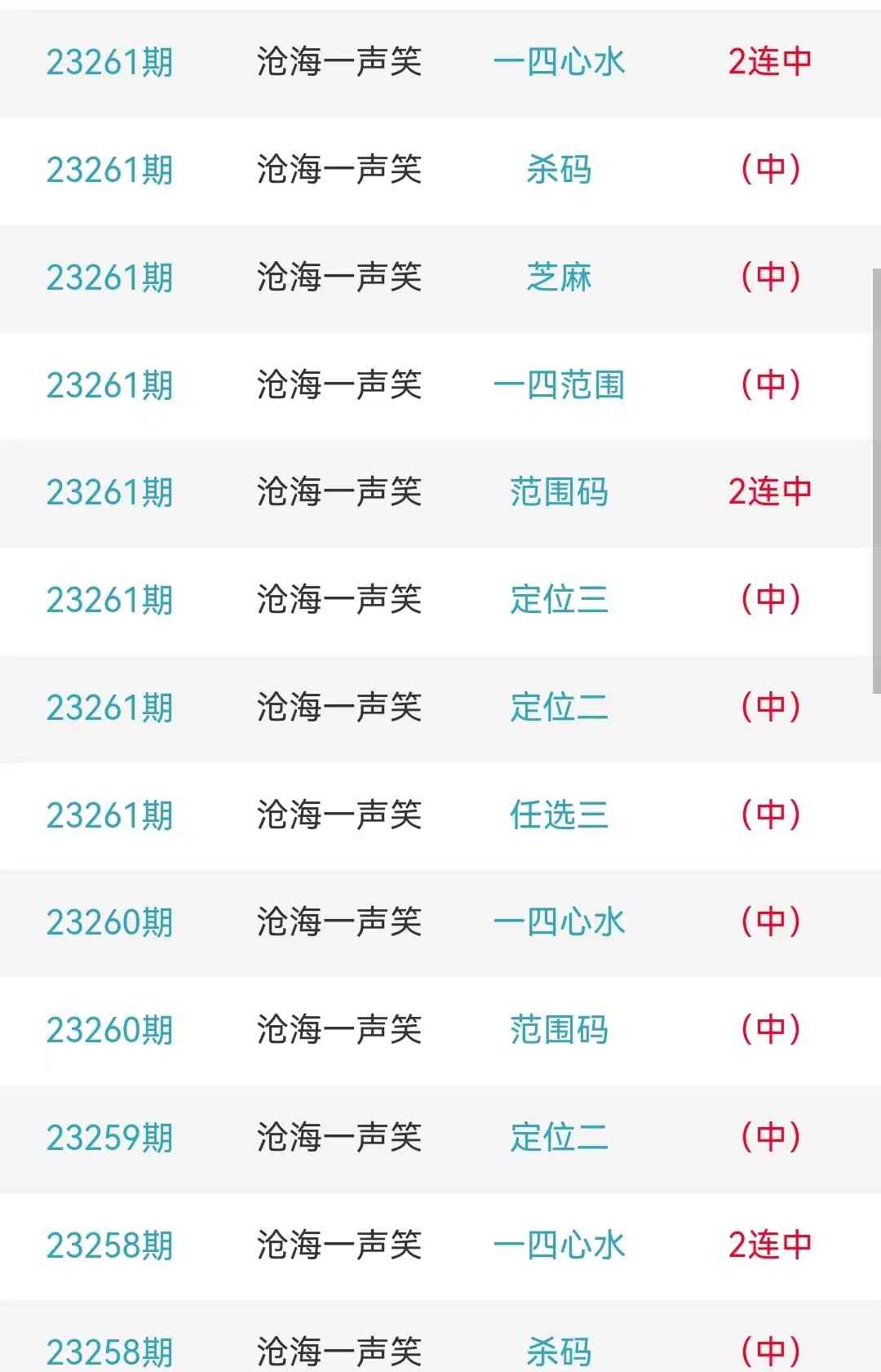Select the 23258期 一四心水 row
Screen dimensions: 881x1372
559,1245
